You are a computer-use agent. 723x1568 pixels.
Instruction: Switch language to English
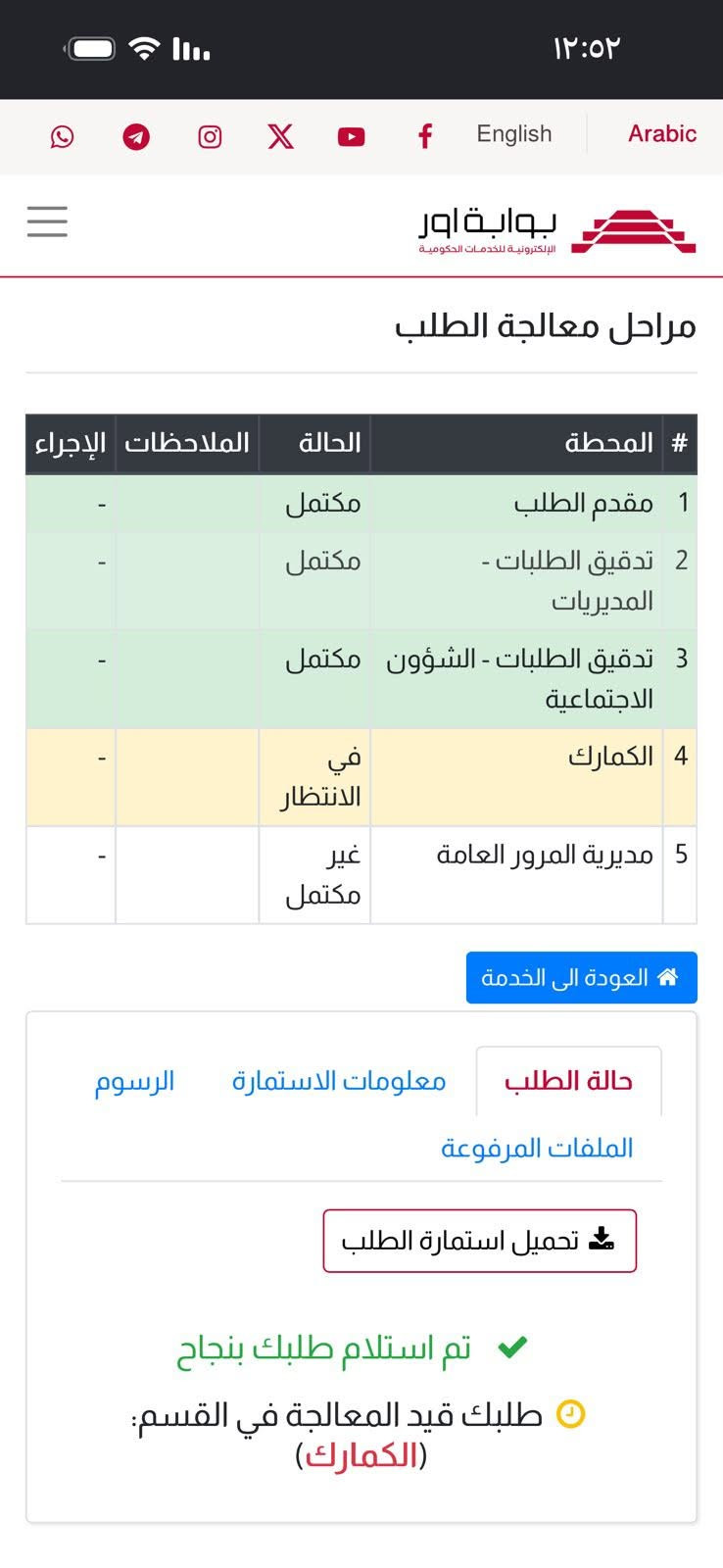pos(514,134)
